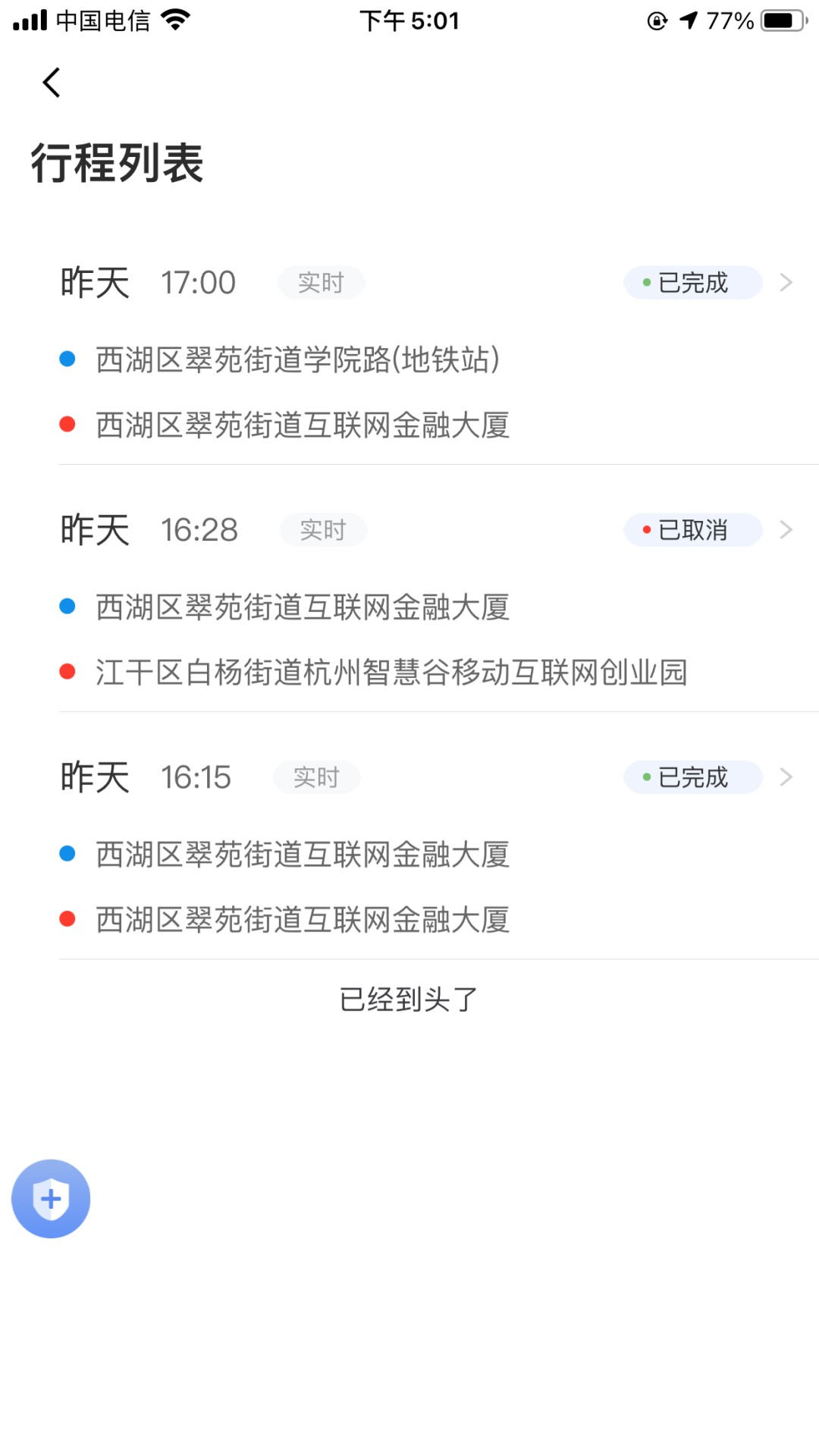
Task: Open the 江干区白杨街道杭州智慧谷 destination address
Action: point(391,672)
